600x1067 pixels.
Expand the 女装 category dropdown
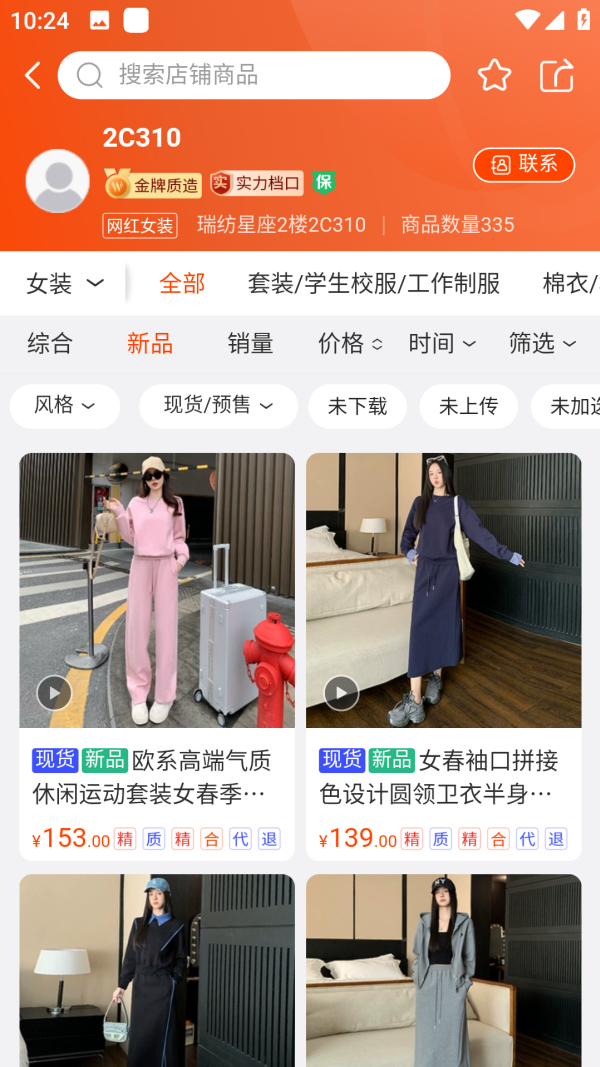point(65,283)
